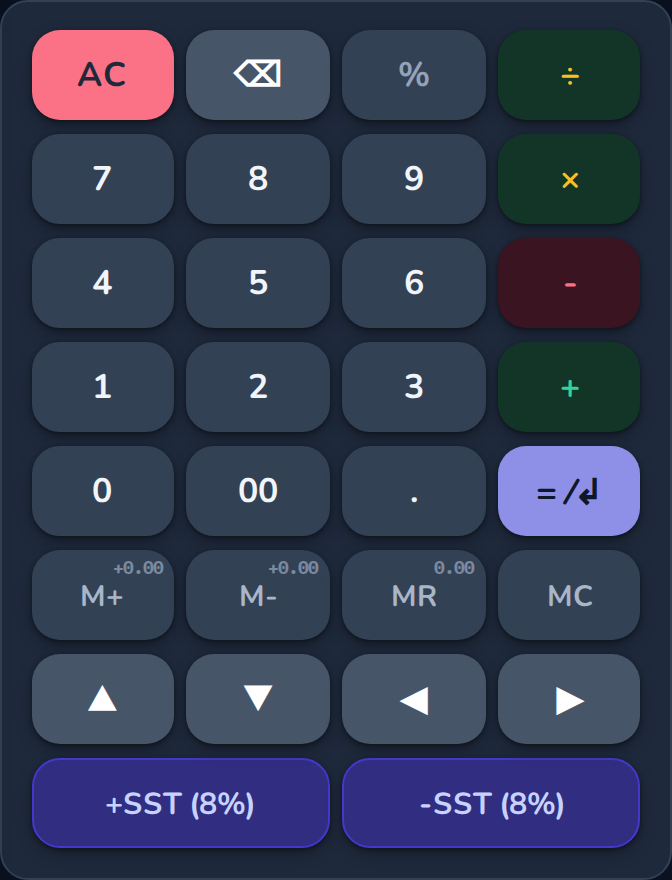The width and height of the screenshot is (672, 880).
Task: Calculate result with the equals/enter key
Action: [x=569, y=491]
